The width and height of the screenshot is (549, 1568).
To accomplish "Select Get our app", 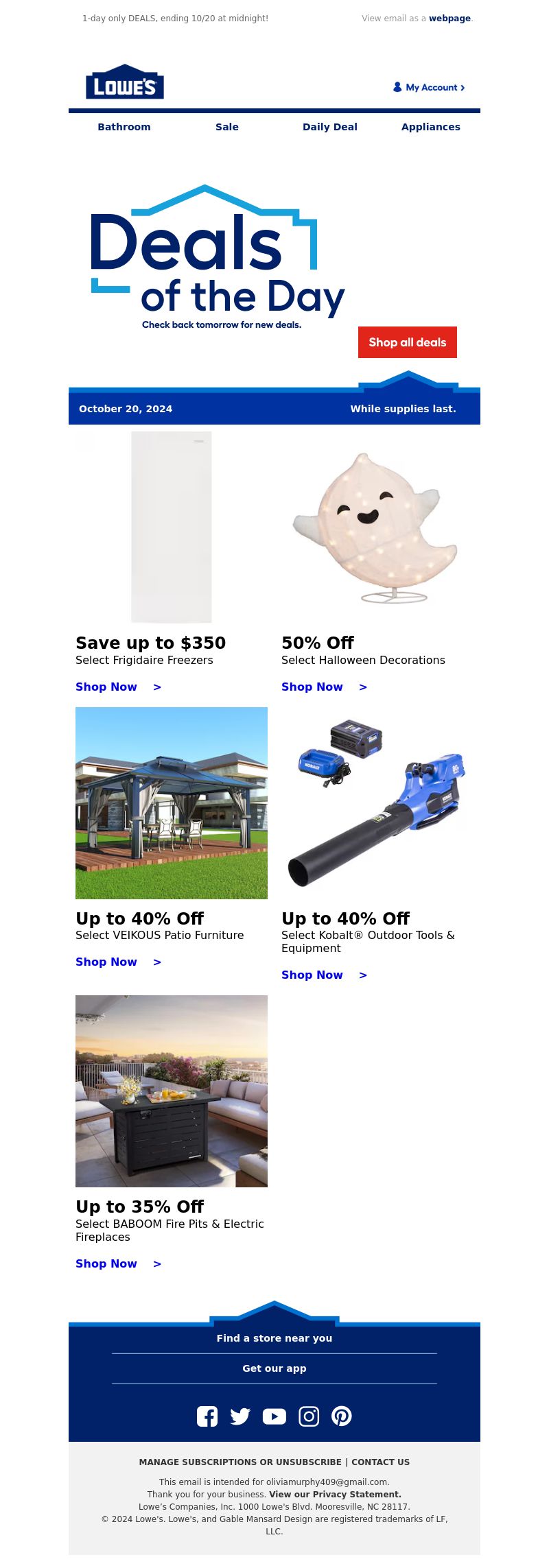I will (x=274, y=1368).
